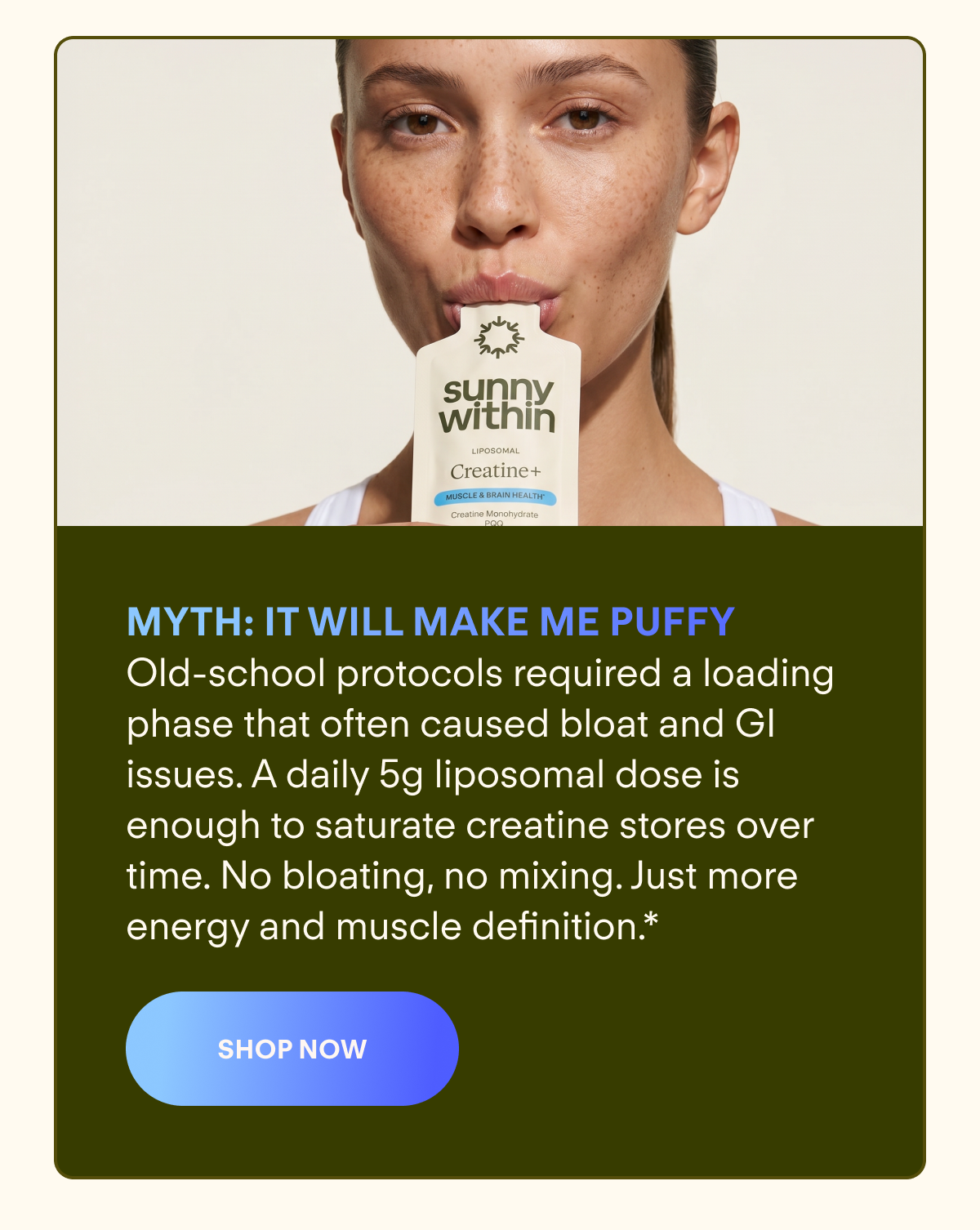Viewport: 980px width, 1230px height.
Task: Tap the Shop Now button
Action: [292, 1049]
